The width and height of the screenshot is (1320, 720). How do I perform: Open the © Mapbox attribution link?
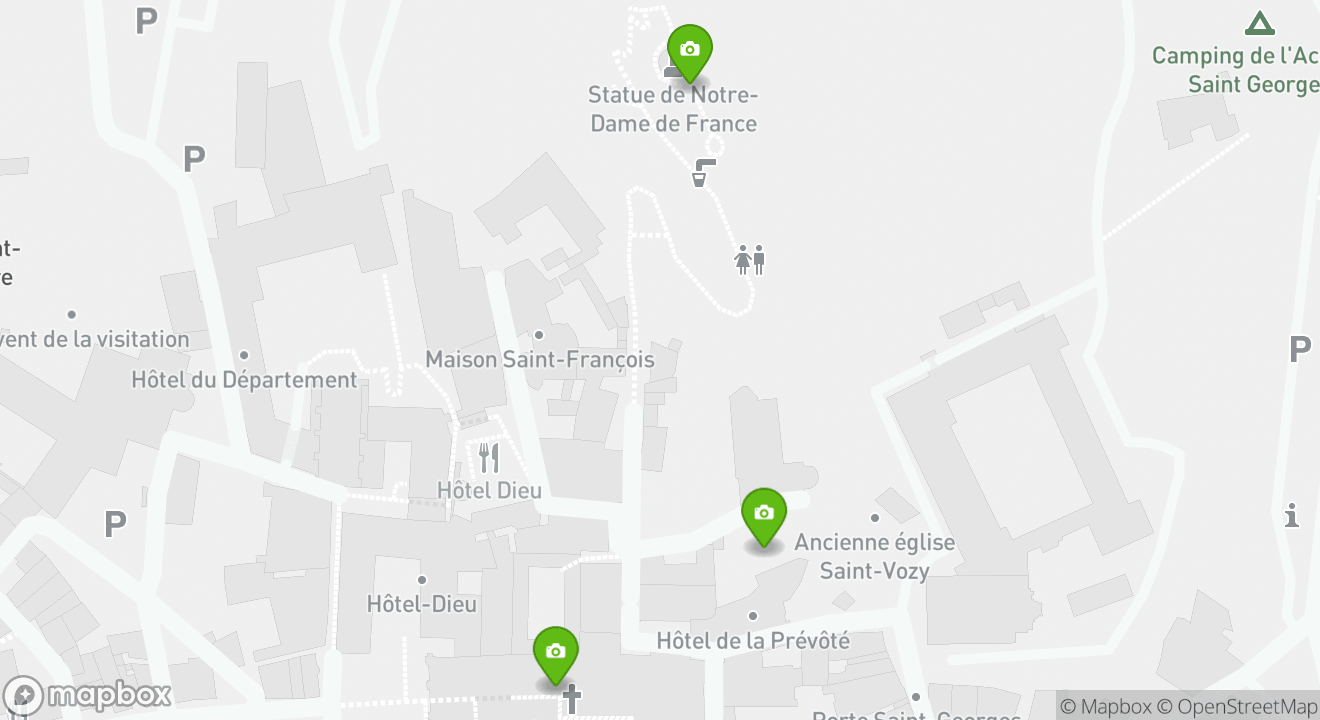(x=1105, y=706)
